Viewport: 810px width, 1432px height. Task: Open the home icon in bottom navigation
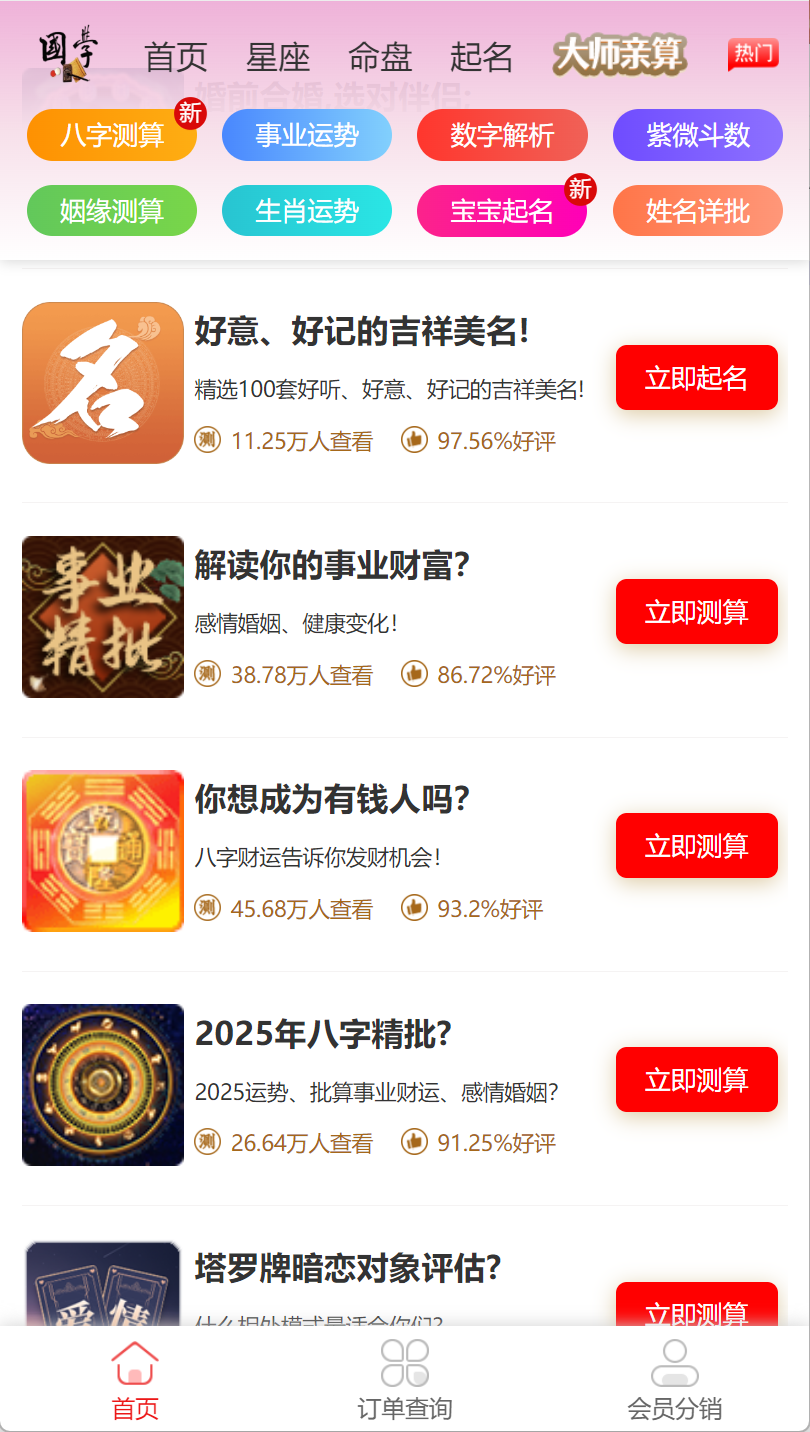(133, 1360)
